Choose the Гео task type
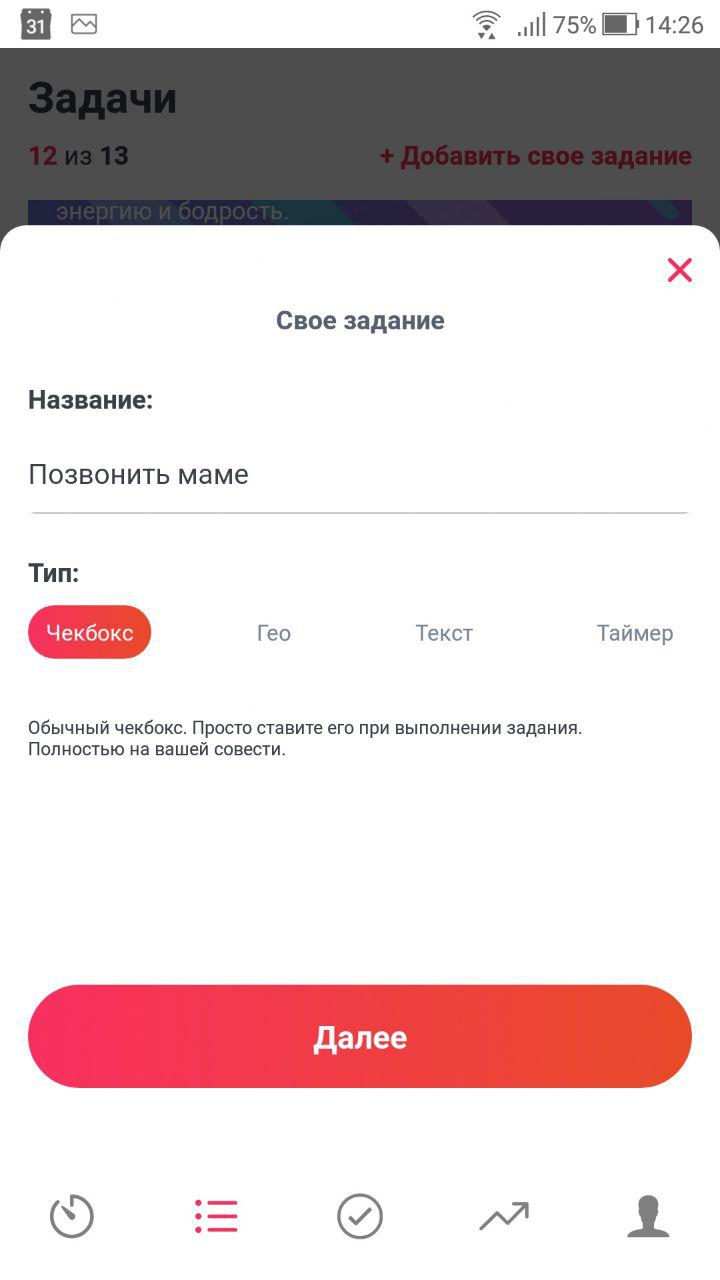The height and width of the screenshot is (1280, 720). tap(273, 633)
